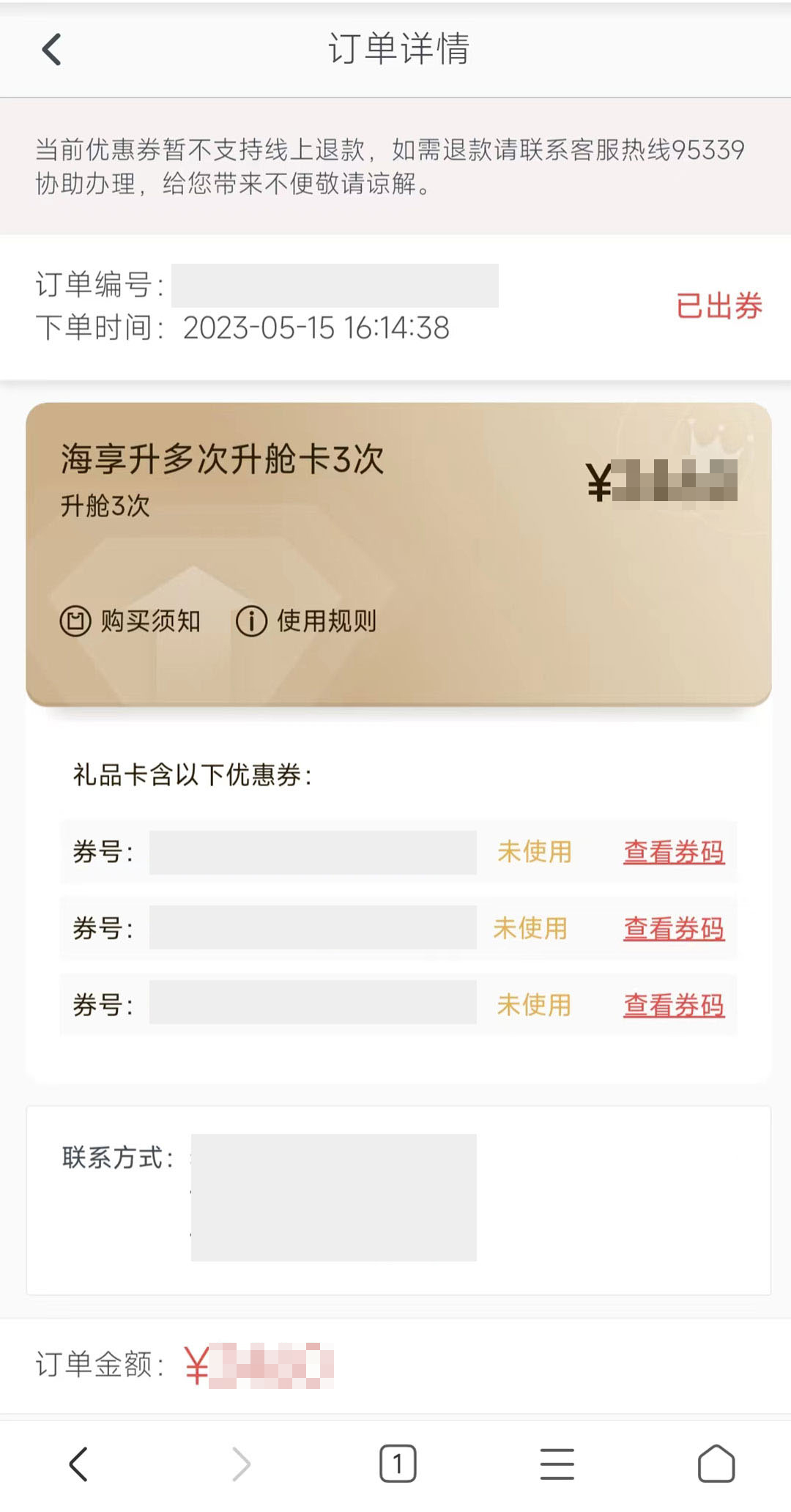Tap 查看券码 for the first coupon
This screenshot has height=1512, width=791.
coord(674,852)
